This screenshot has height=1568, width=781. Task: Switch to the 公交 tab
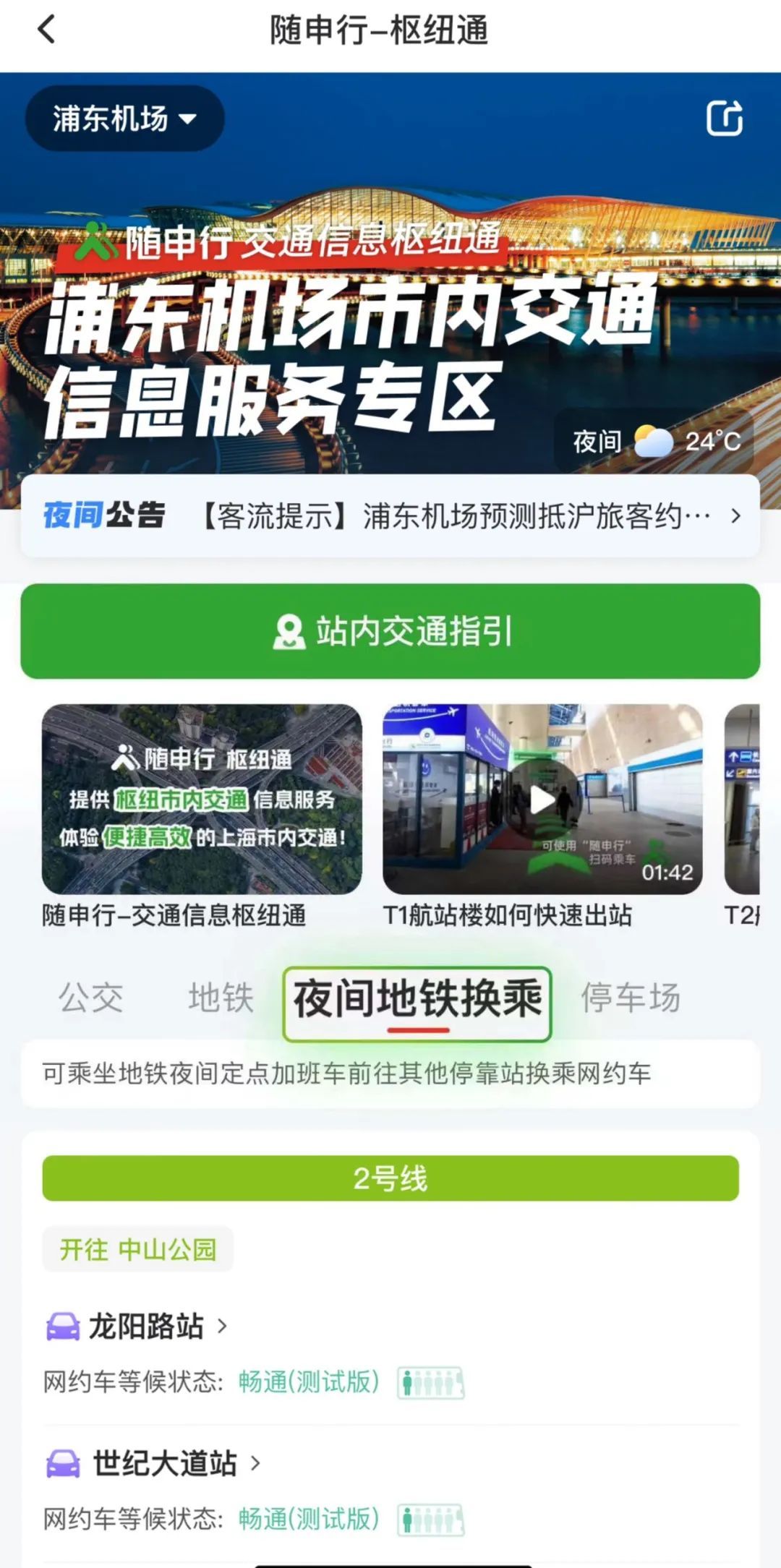point(91,998)
